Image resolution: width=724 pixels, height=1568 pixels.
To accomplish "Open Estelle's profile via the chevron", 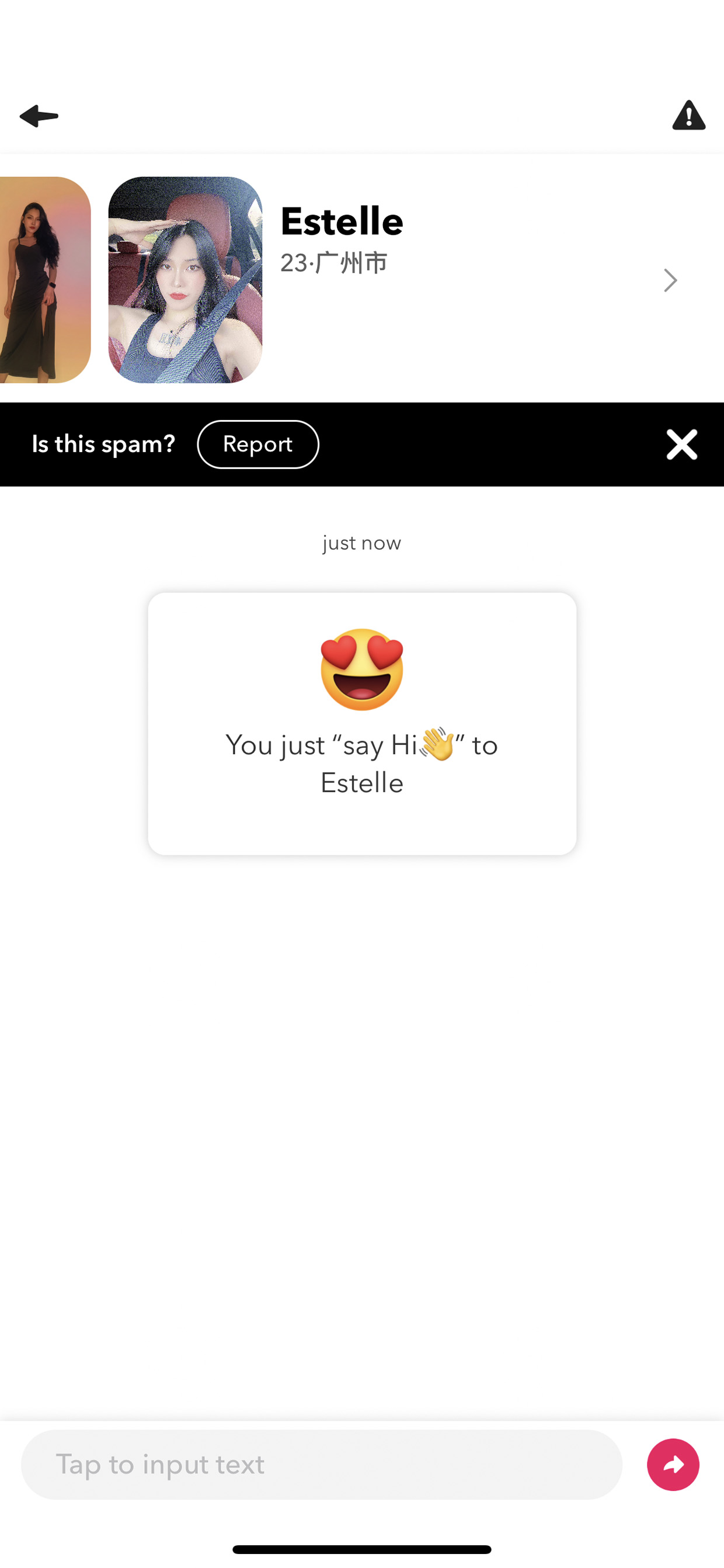I will 670,280.
